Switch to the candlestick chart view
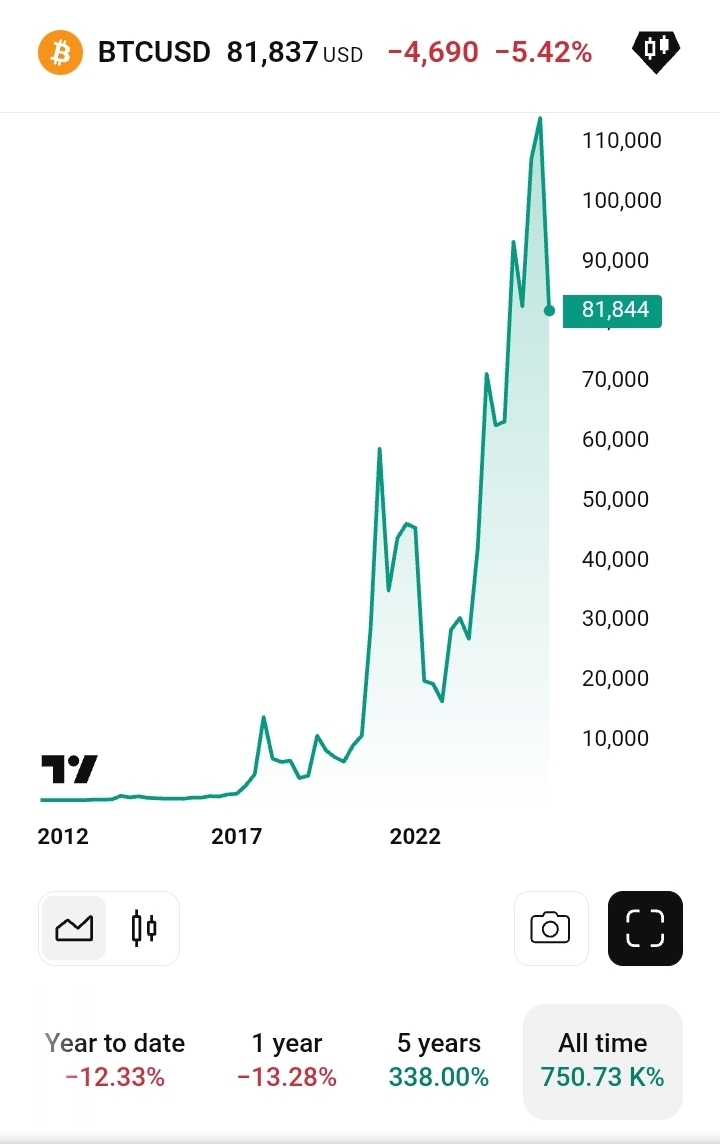 (x=144, y=928)
